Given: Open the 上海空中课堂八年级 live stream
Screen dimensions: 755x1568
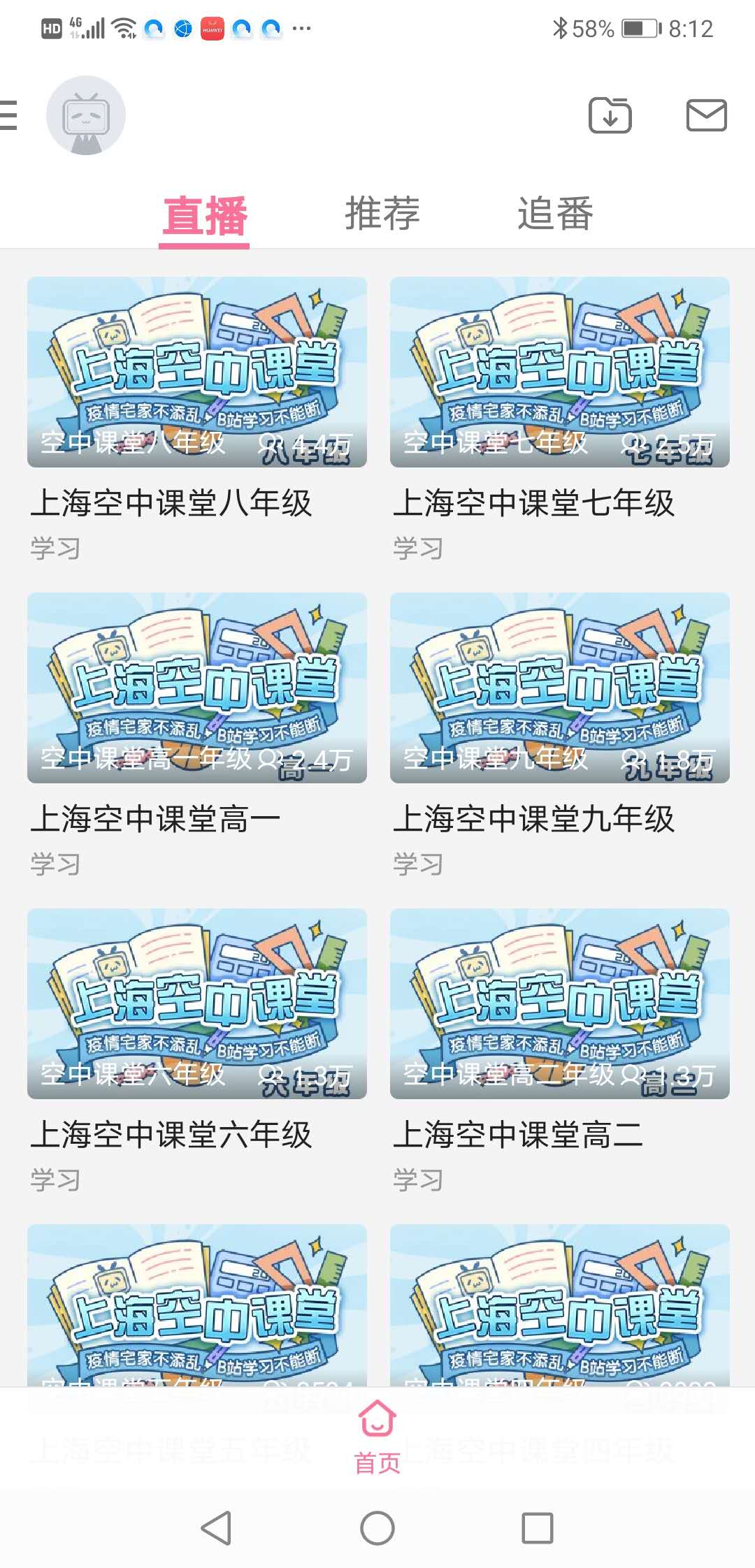Looking at the screenshot, I should 197,373.
